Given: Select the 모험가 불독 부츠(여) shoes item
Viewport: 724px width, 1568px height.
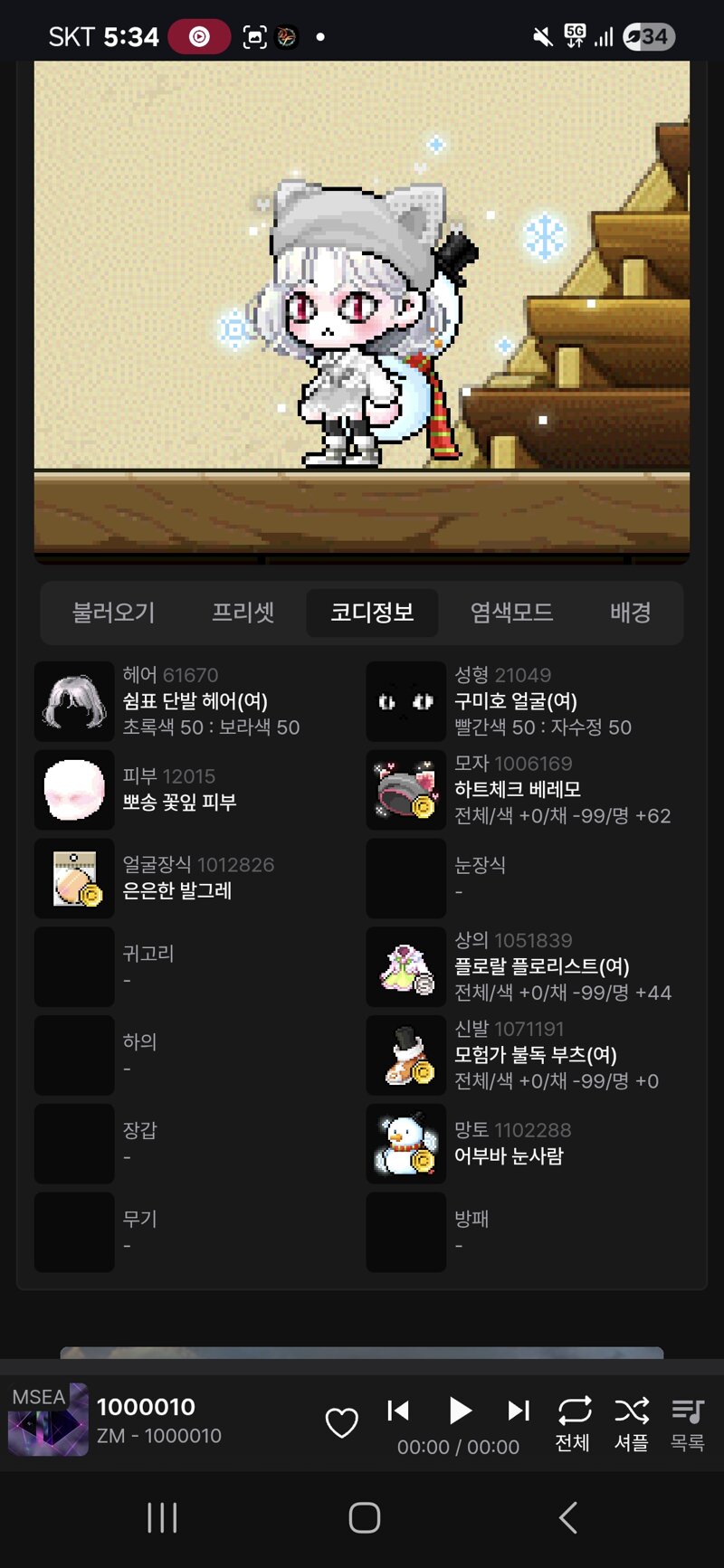Looking at the screenshot, I should [527, 1055].
